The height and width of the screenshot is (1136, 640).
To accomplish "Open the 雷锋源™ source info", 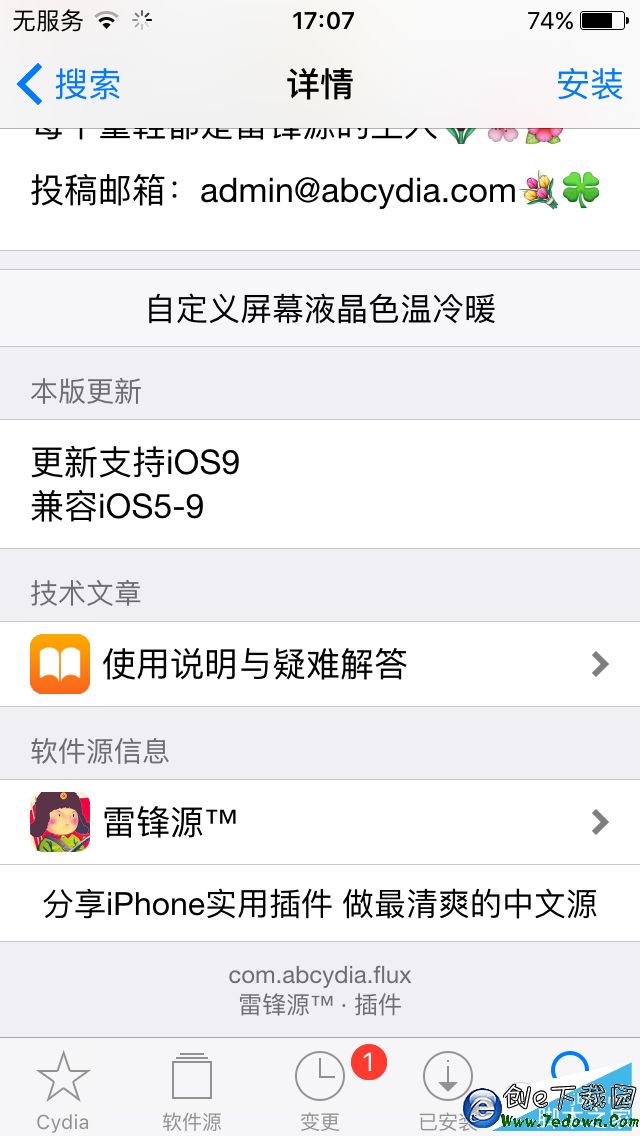I will click(320, 822).
